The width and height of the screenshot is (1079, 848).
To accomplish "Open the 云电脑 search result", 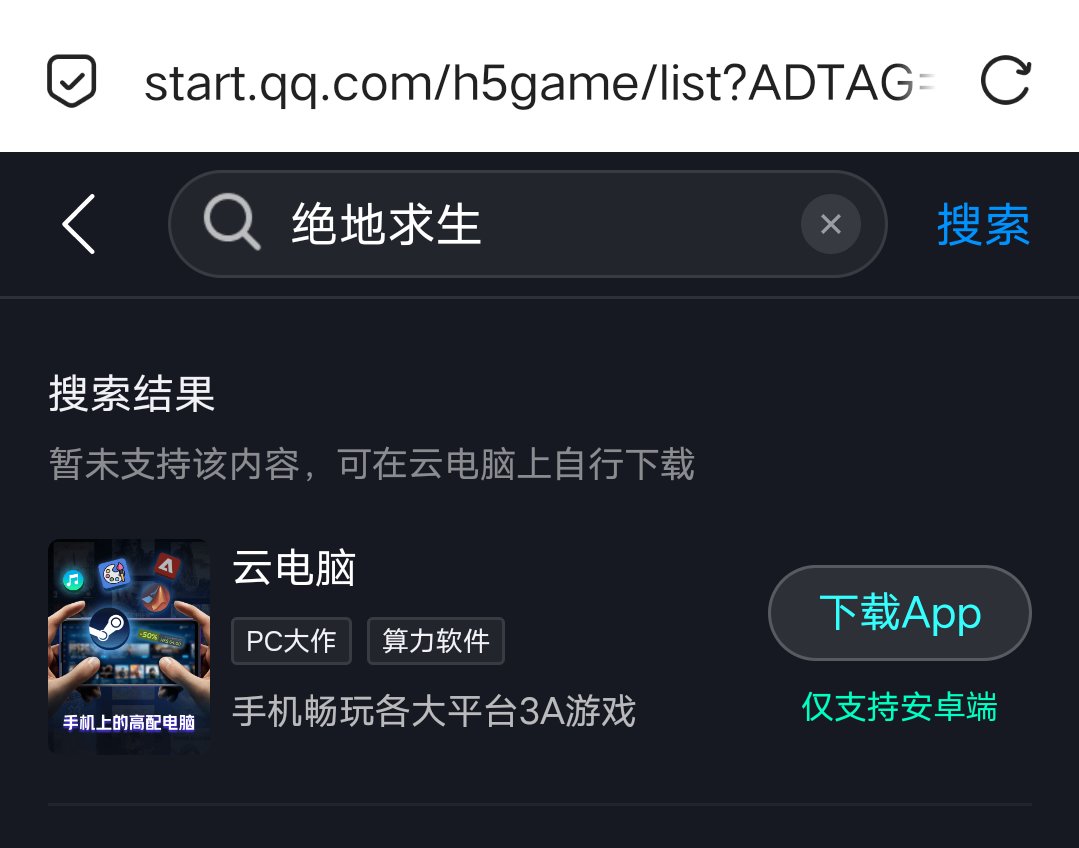I will click(x=294, y=569).
